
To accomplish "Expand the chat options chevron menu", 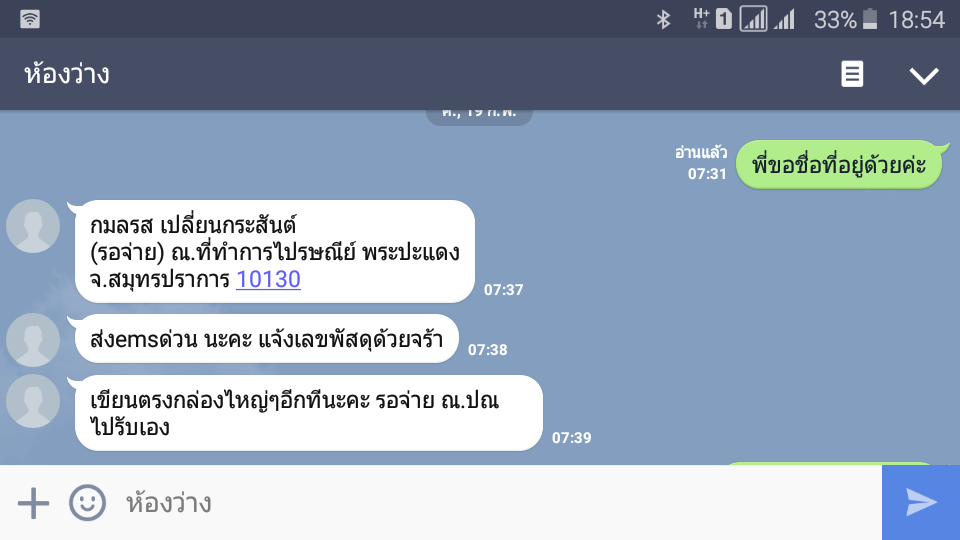I will [923, 76].
